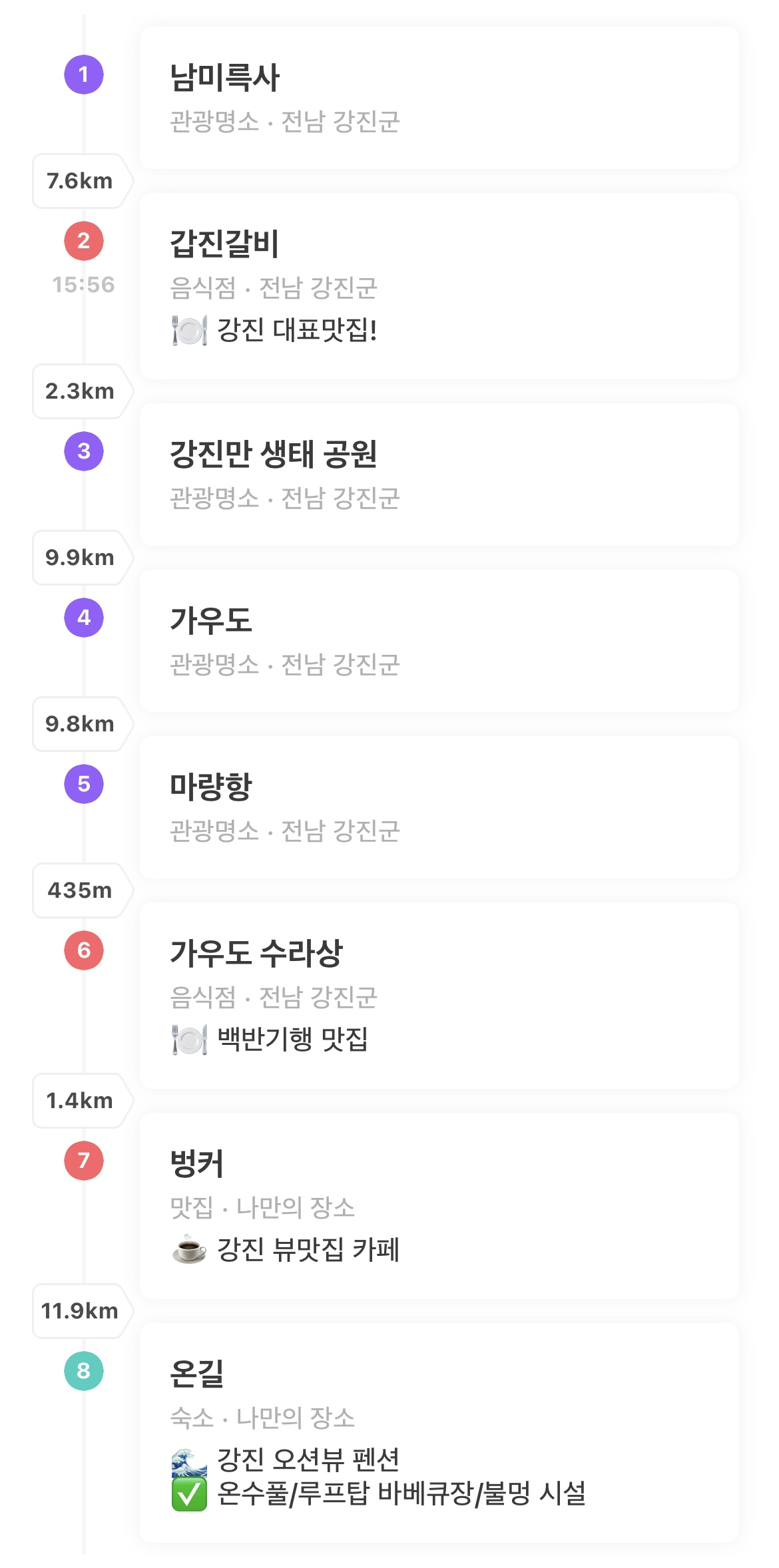Viewport: 779px width, 1568px height.
Task: Click the green checkmark icon on 온길 card
Action: 188,1494
